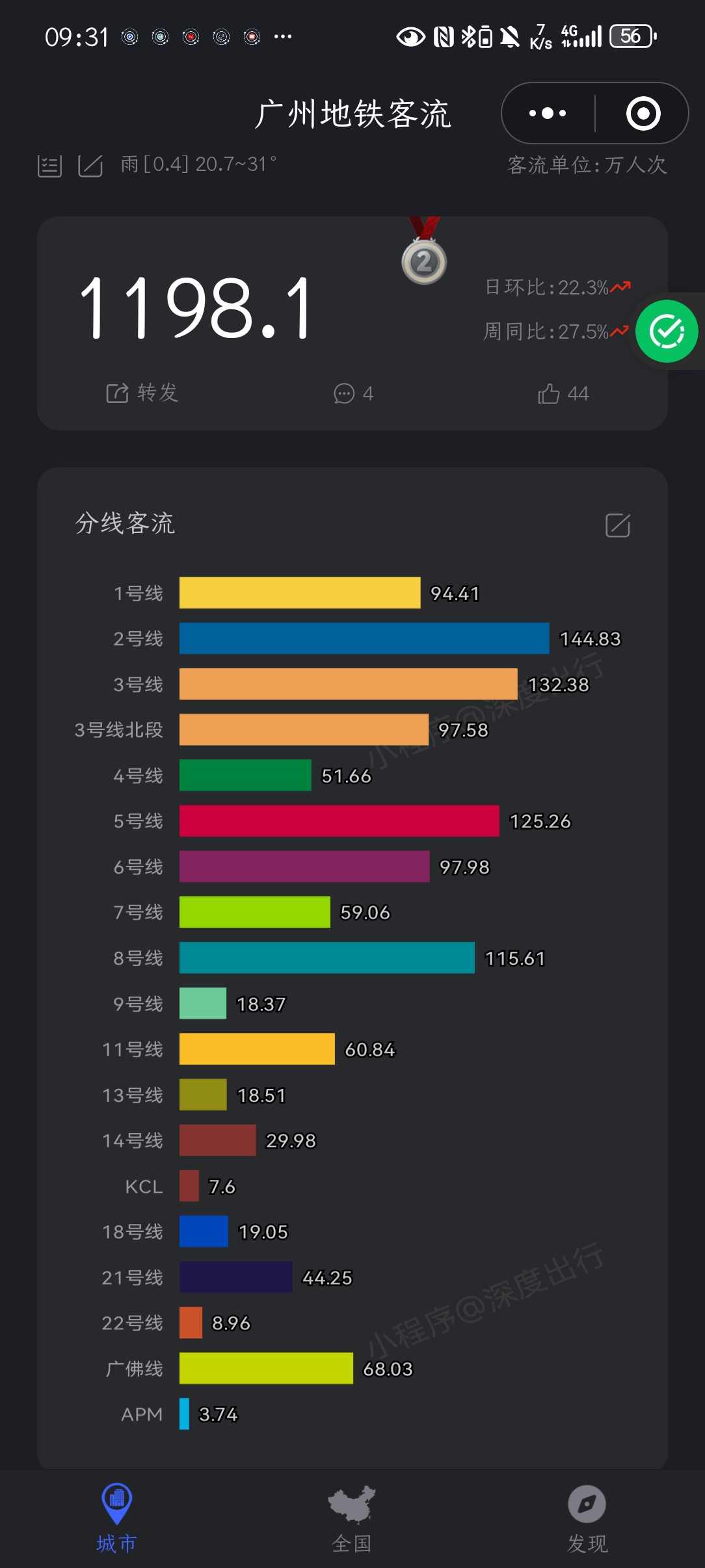Image resolution: width=705 pixels, height=1568 pixels.
Task: Open the comments with 4 replies
Action: tap(353, 393)
